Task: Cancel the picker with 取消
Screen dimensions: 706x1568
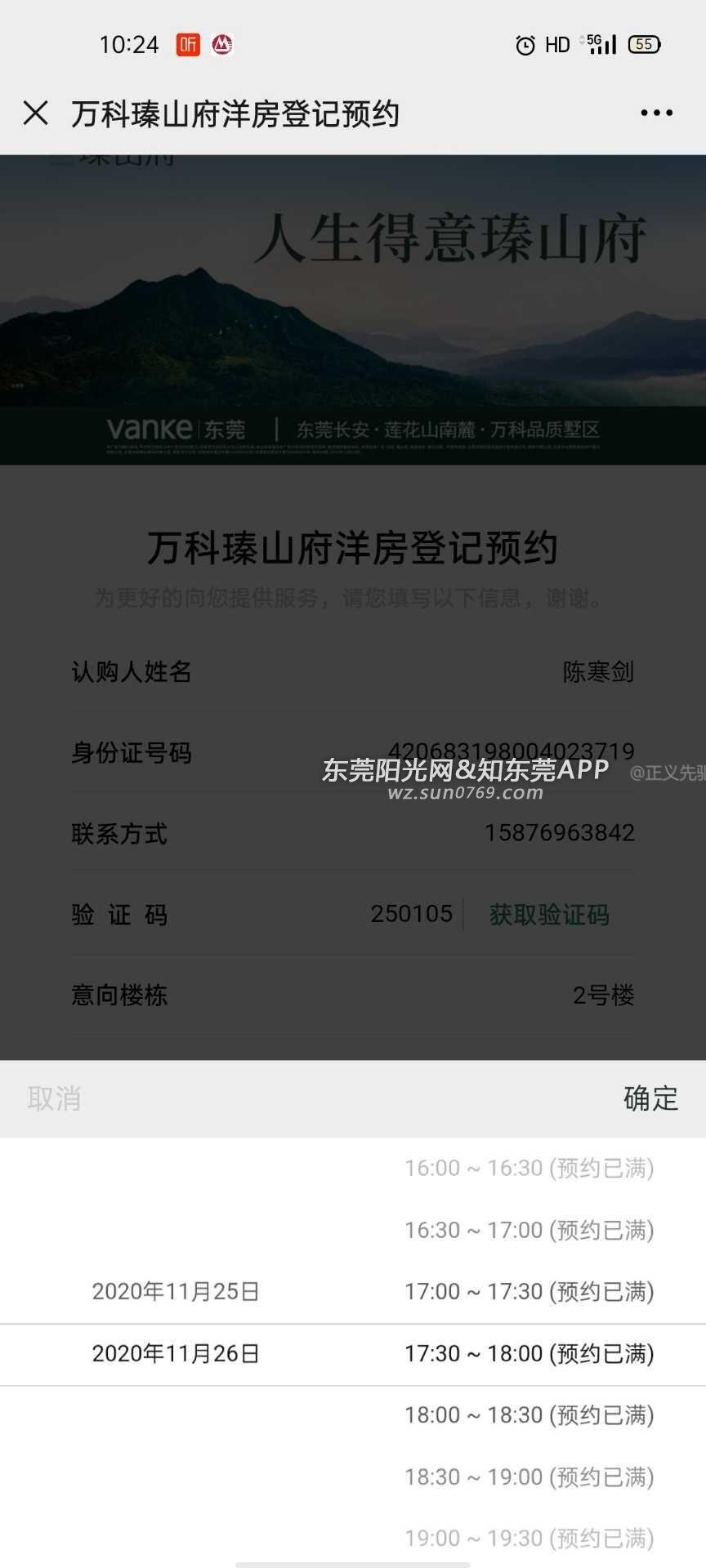Action: pyautogui.click(x=54, y=1098)
